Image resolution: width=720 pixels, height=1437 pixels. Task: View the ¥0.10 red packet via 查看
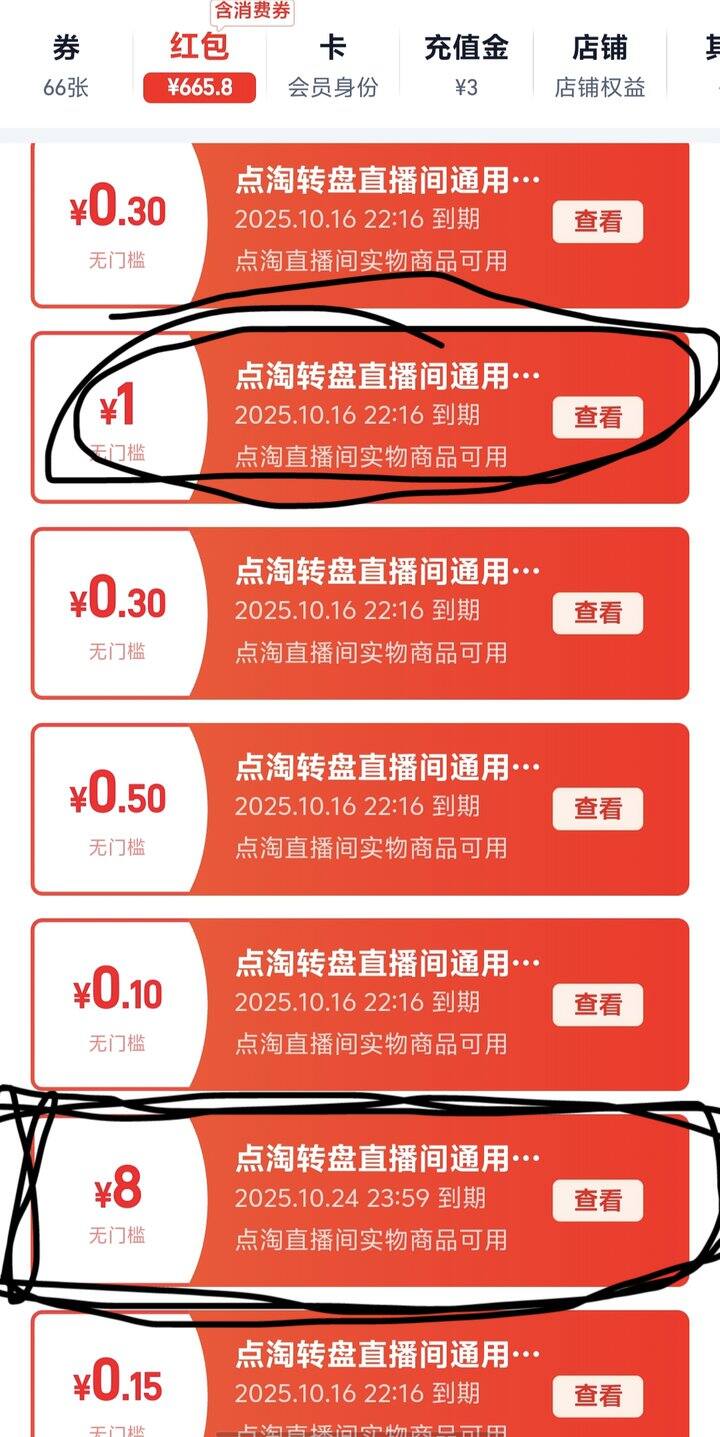point(597,1004)
